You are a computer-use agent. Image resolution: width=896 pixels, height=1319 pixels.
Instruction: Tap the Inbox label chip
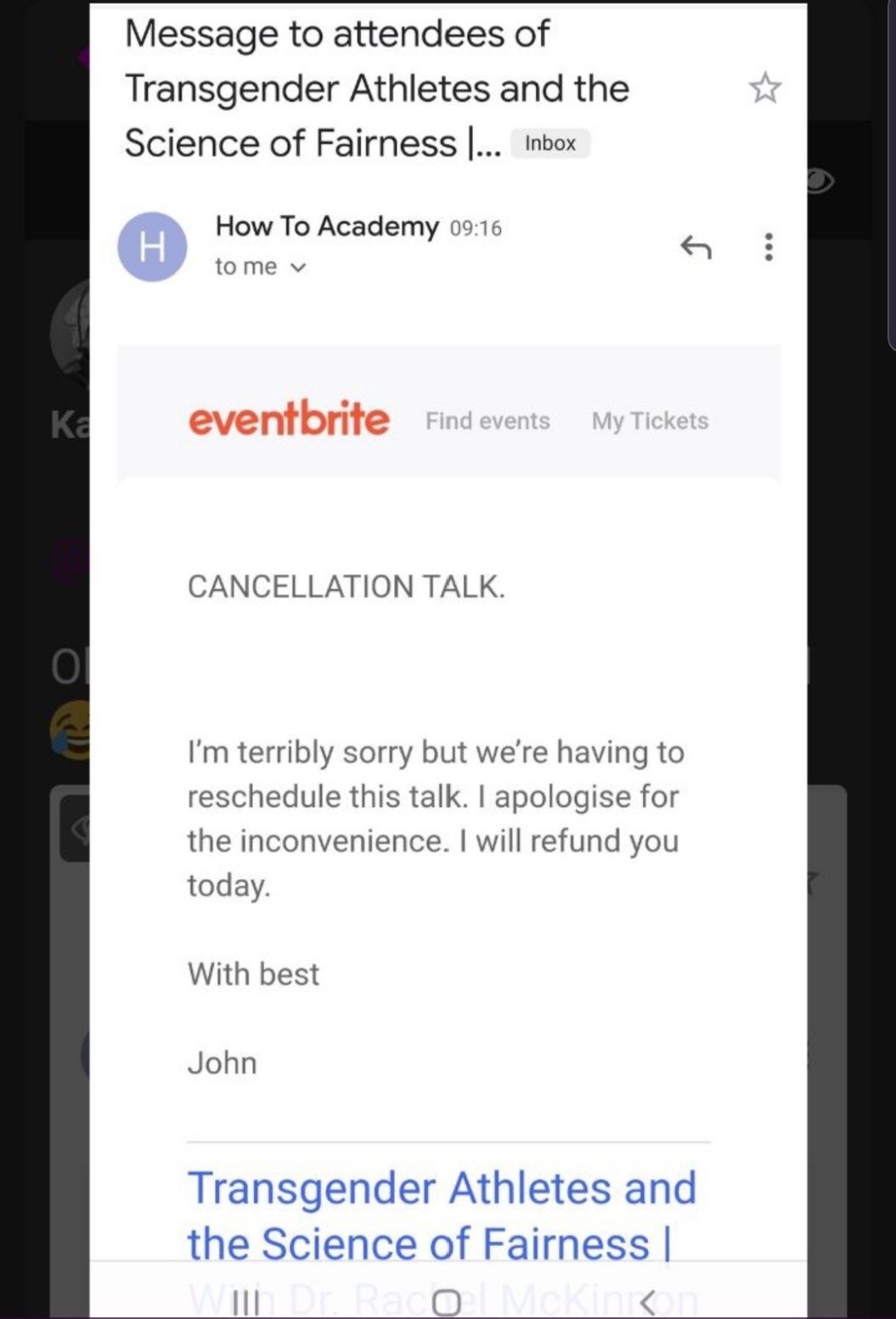click(549, 144)
